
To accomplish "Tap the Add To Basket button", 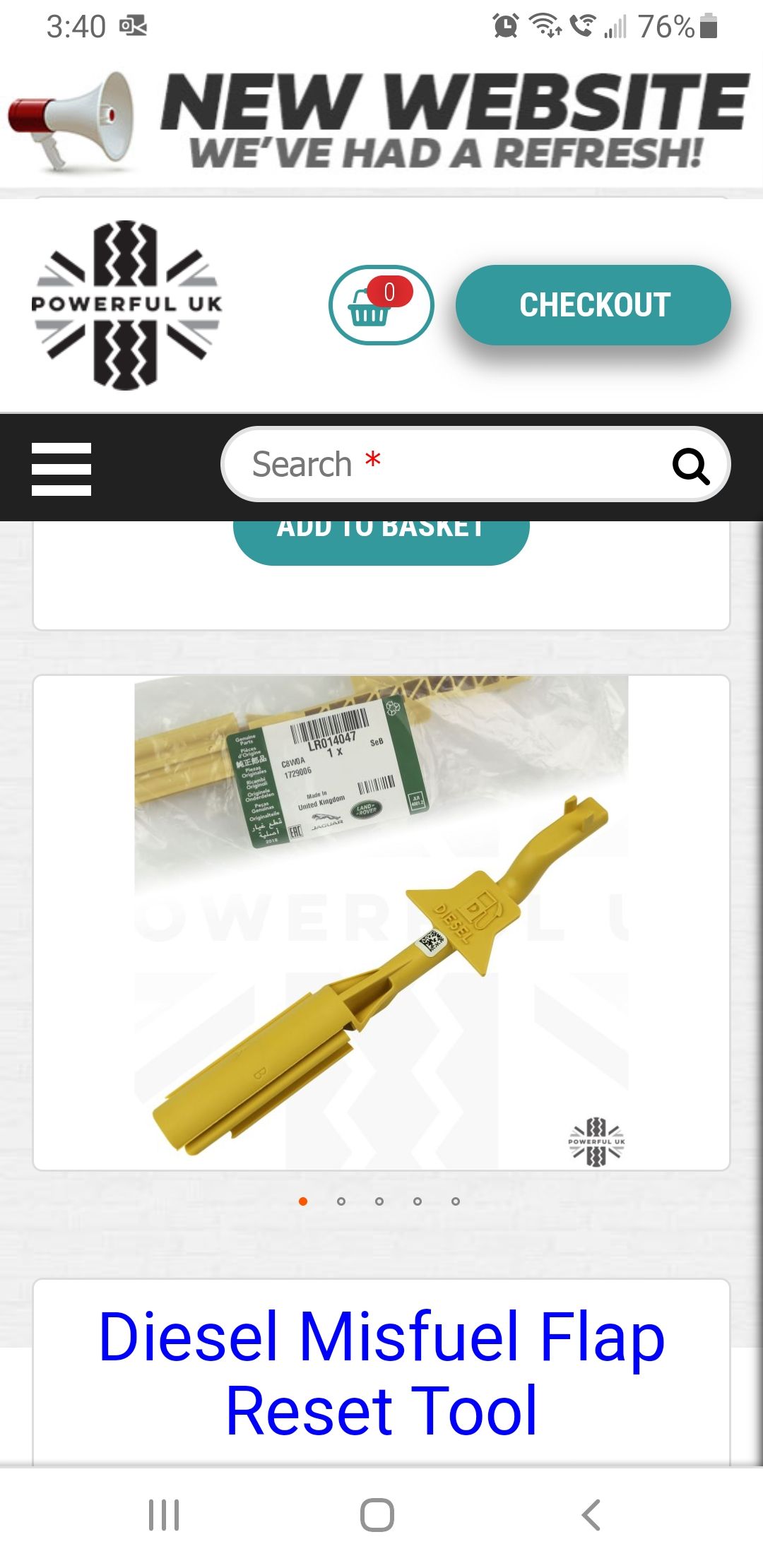I will tap(381, 542).
